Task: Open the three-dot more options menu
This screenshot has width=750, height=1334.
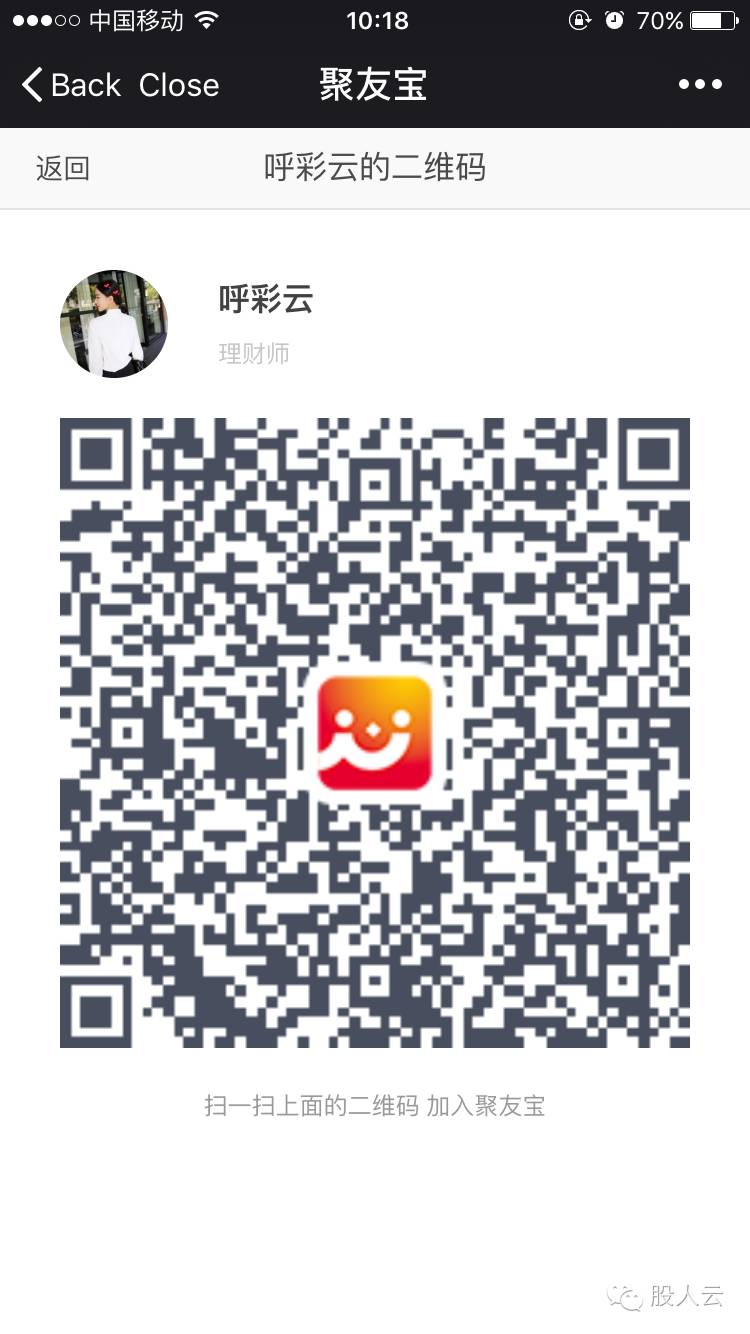Action: tap(700, 85)
